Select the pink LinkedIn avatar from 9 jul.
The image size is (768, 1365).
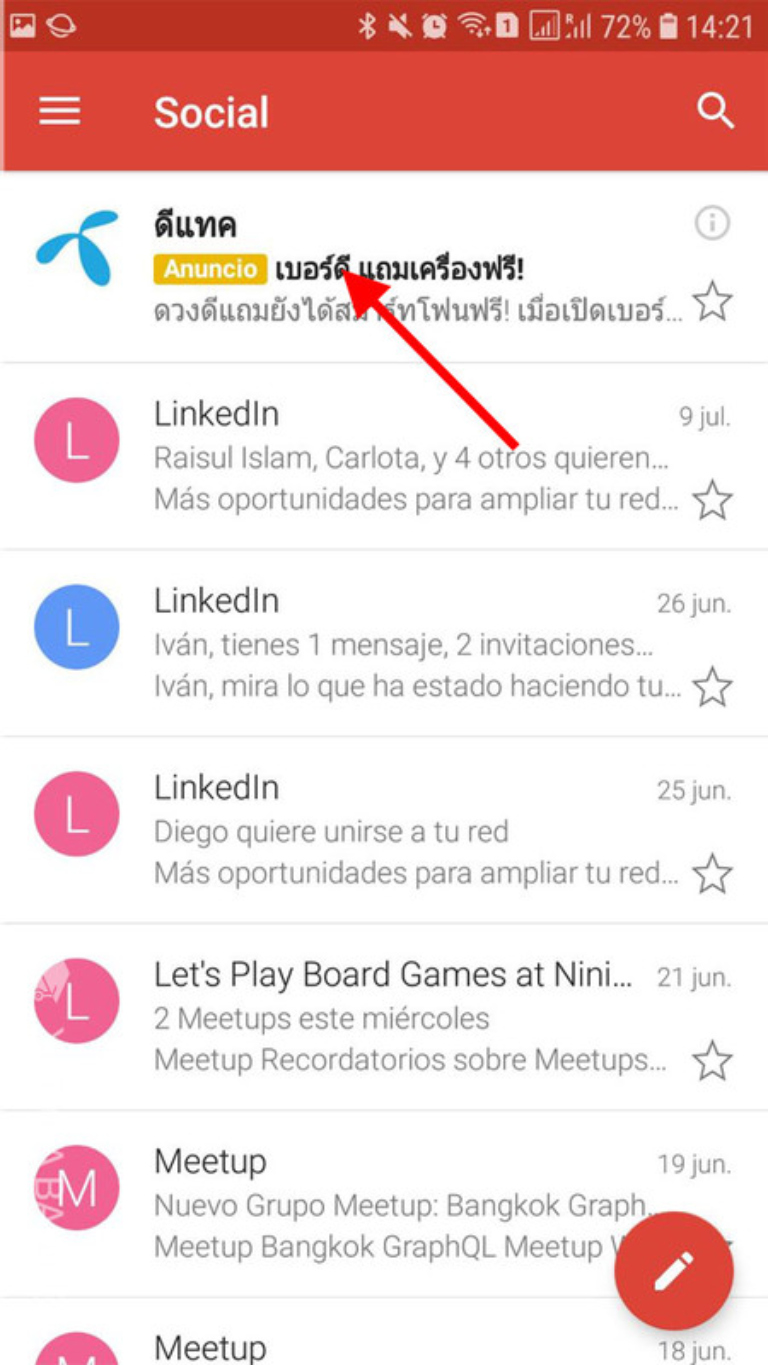coord(76,440)
